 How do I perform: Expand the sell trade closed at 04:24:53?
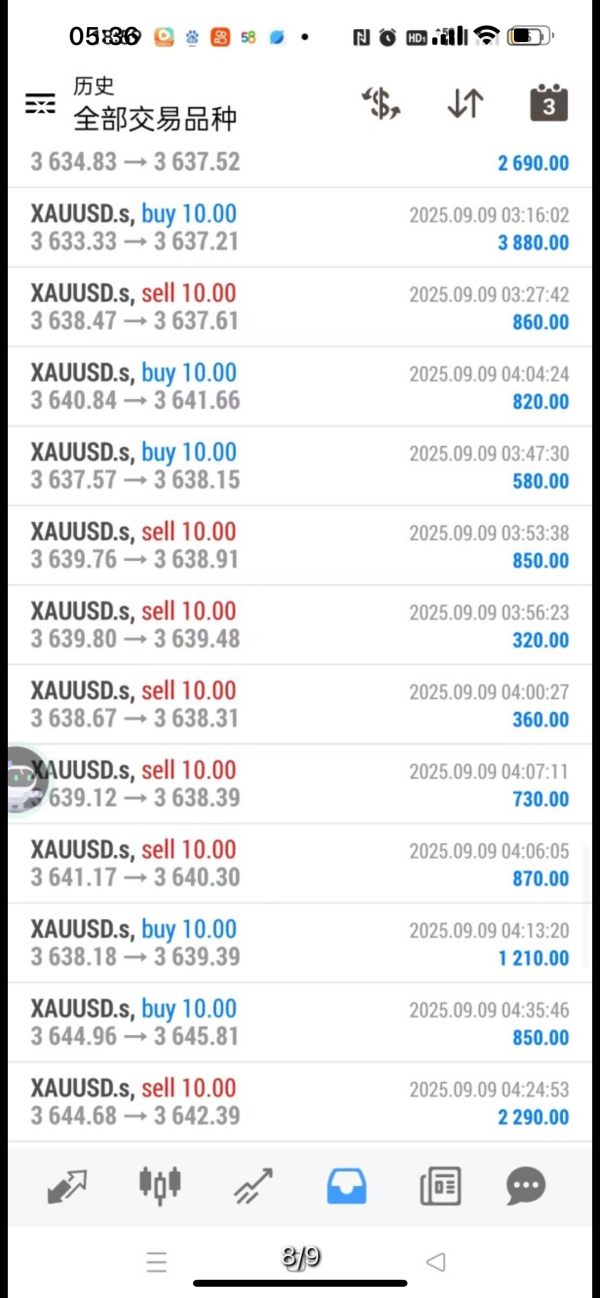(300, 1102)
